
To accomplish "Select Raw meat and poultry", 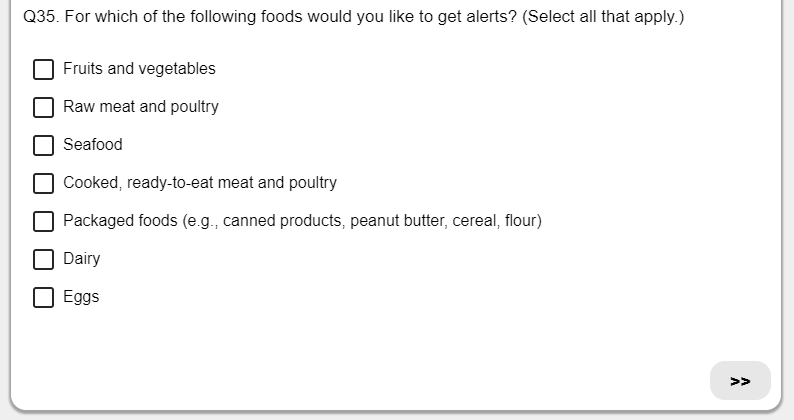I will [x=43, y=107].
